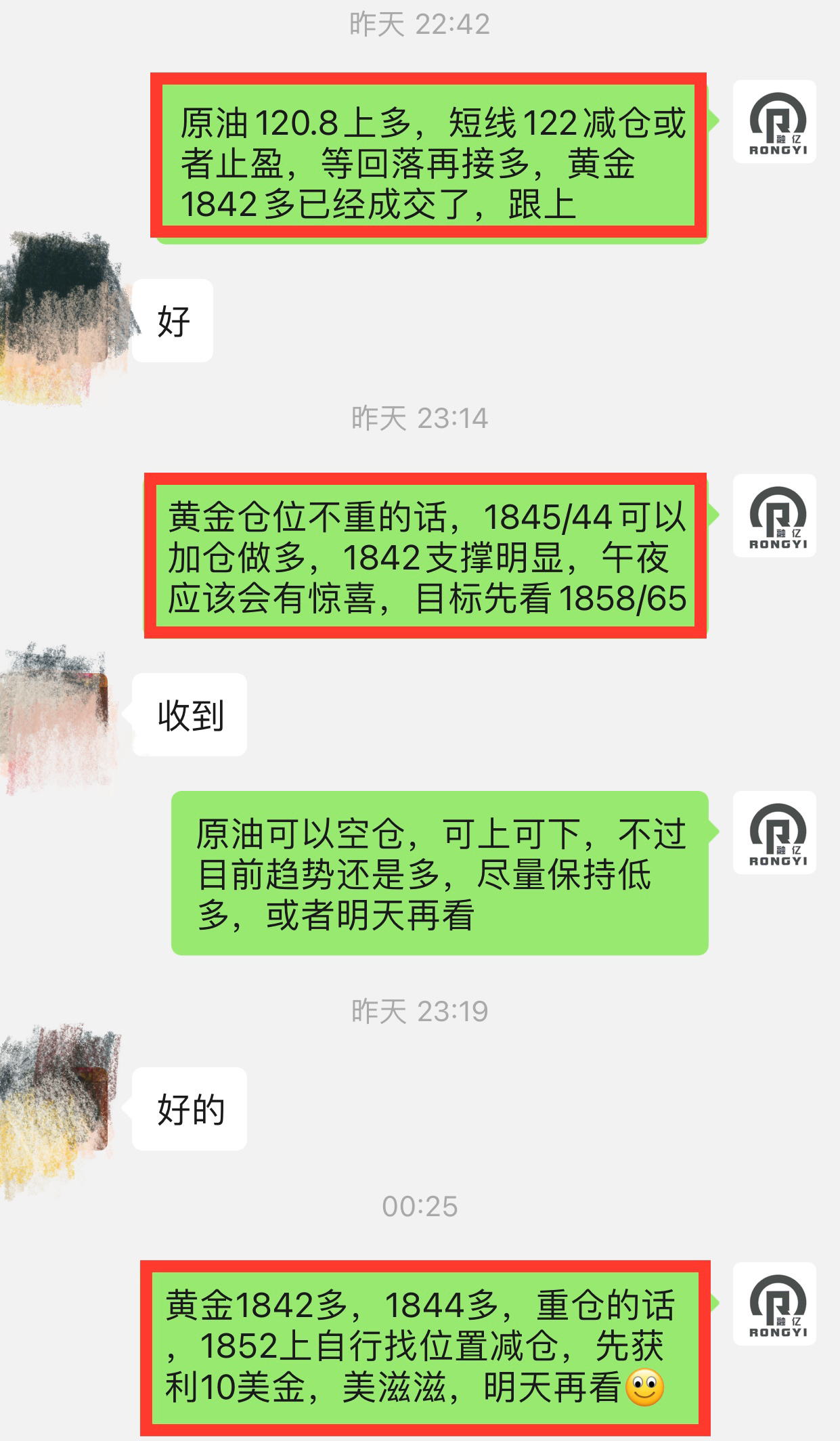Tap RONGYI avatar beside 黄金仓位不重的话 message
Screen dimensions: 840x1441
pyautogui.click(x=774, y=516)
